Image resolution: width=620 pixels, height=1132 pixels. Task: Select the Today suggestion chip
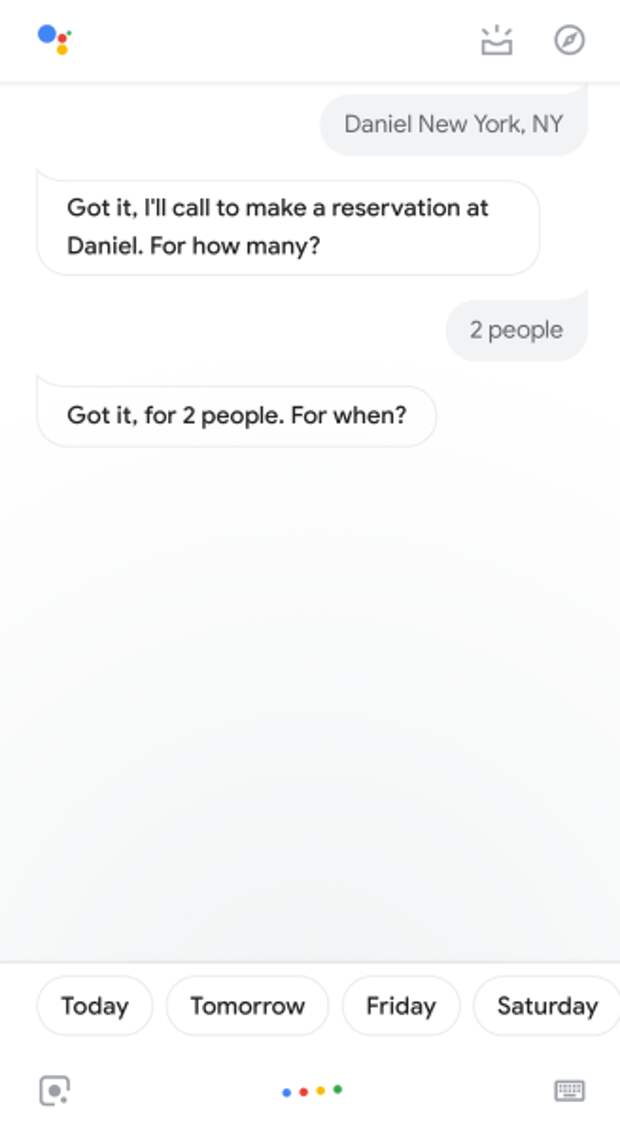tap(95, 1006)
